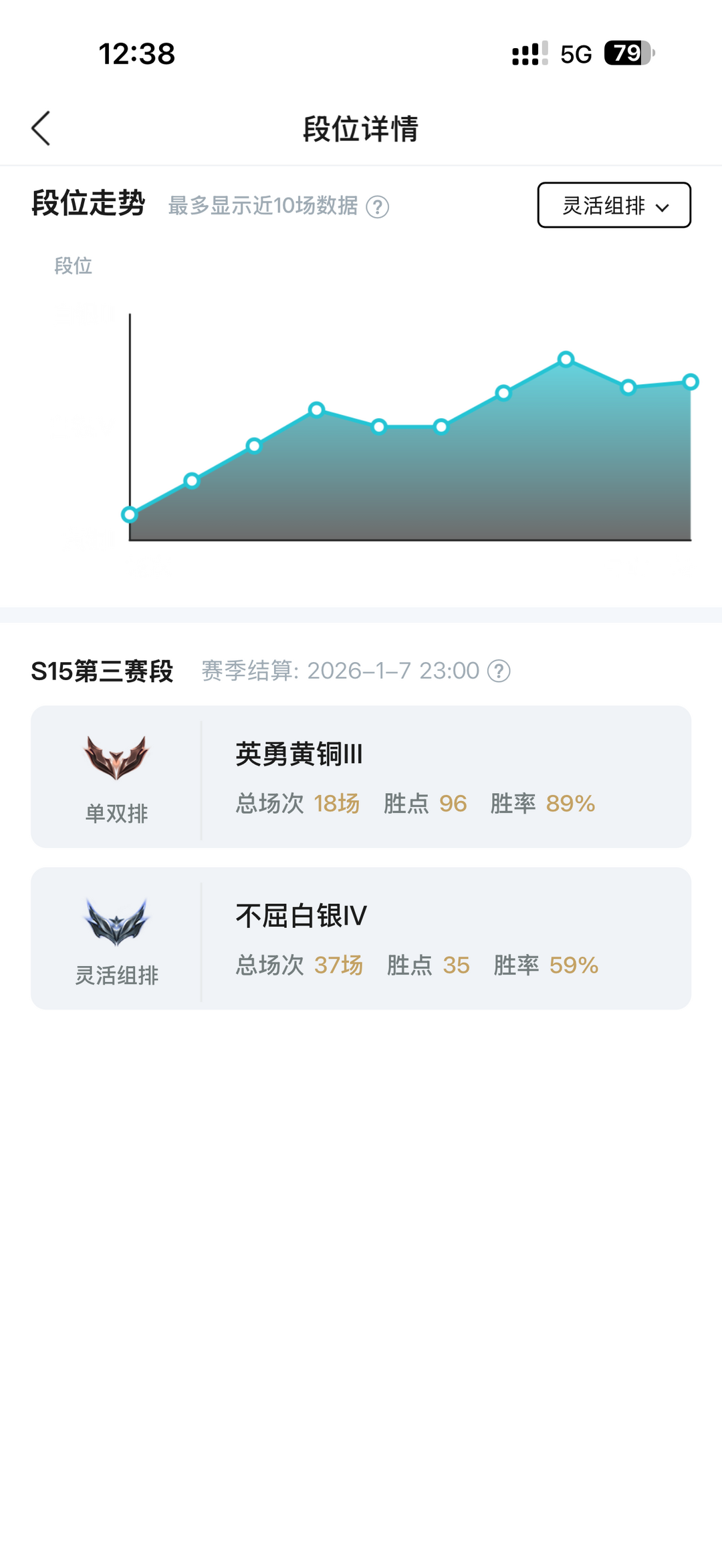Tap the help icon beside 最多显示近10场数据
This screenshot has width=722, height=1568.
[x=378, y=207]
